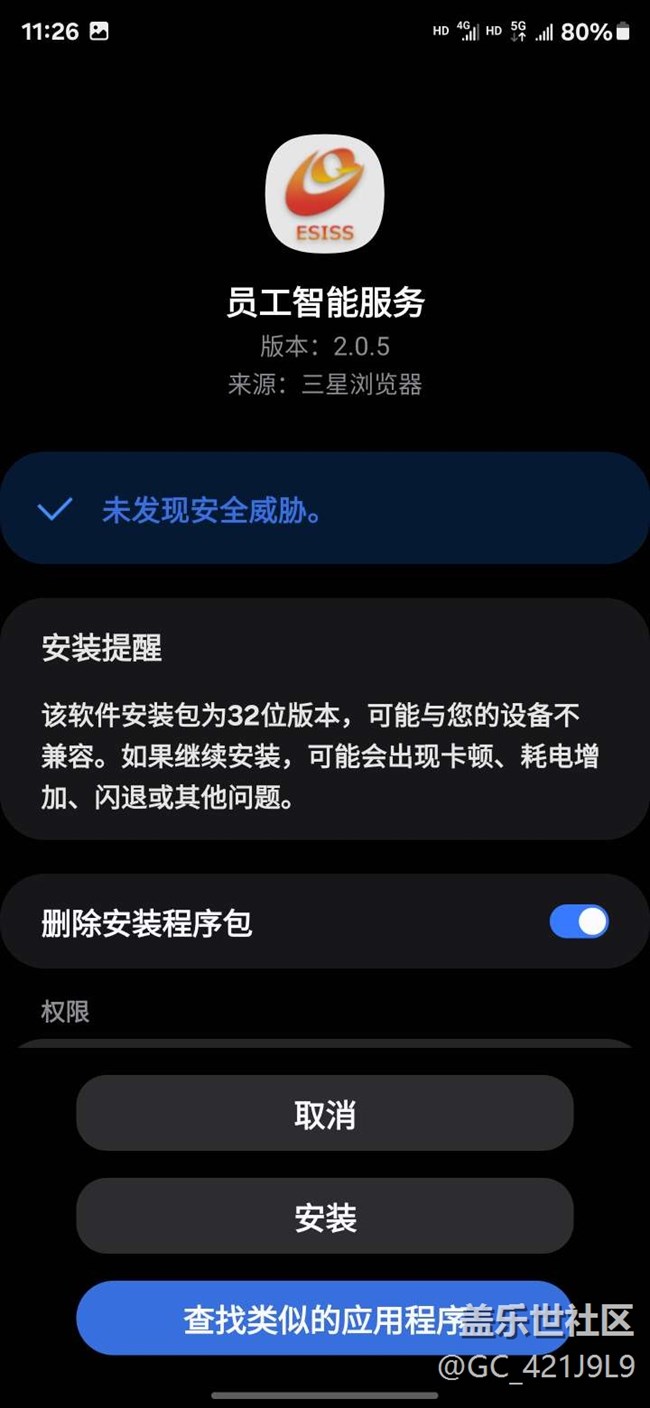Tap 取消 to cancel the installation

click(325, 1113)
